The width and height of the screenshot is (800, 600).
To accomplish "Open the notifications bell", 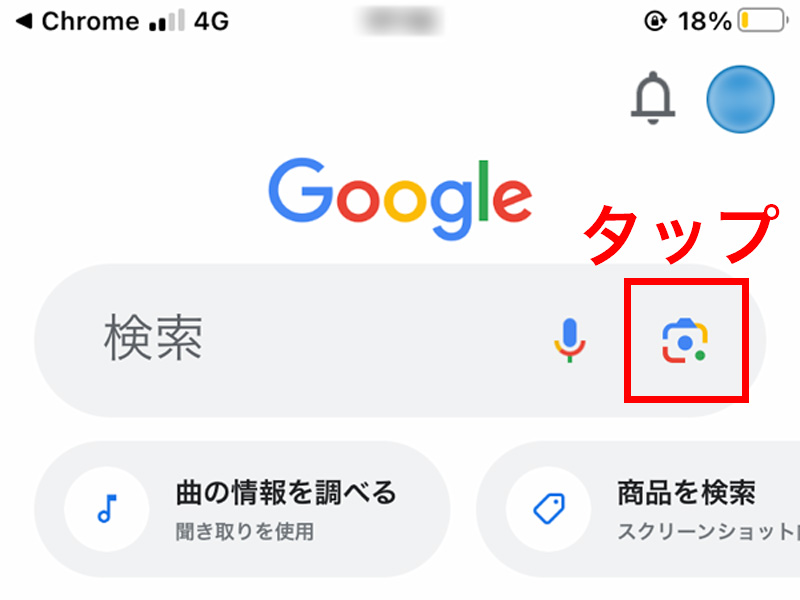I will [654, 98].
